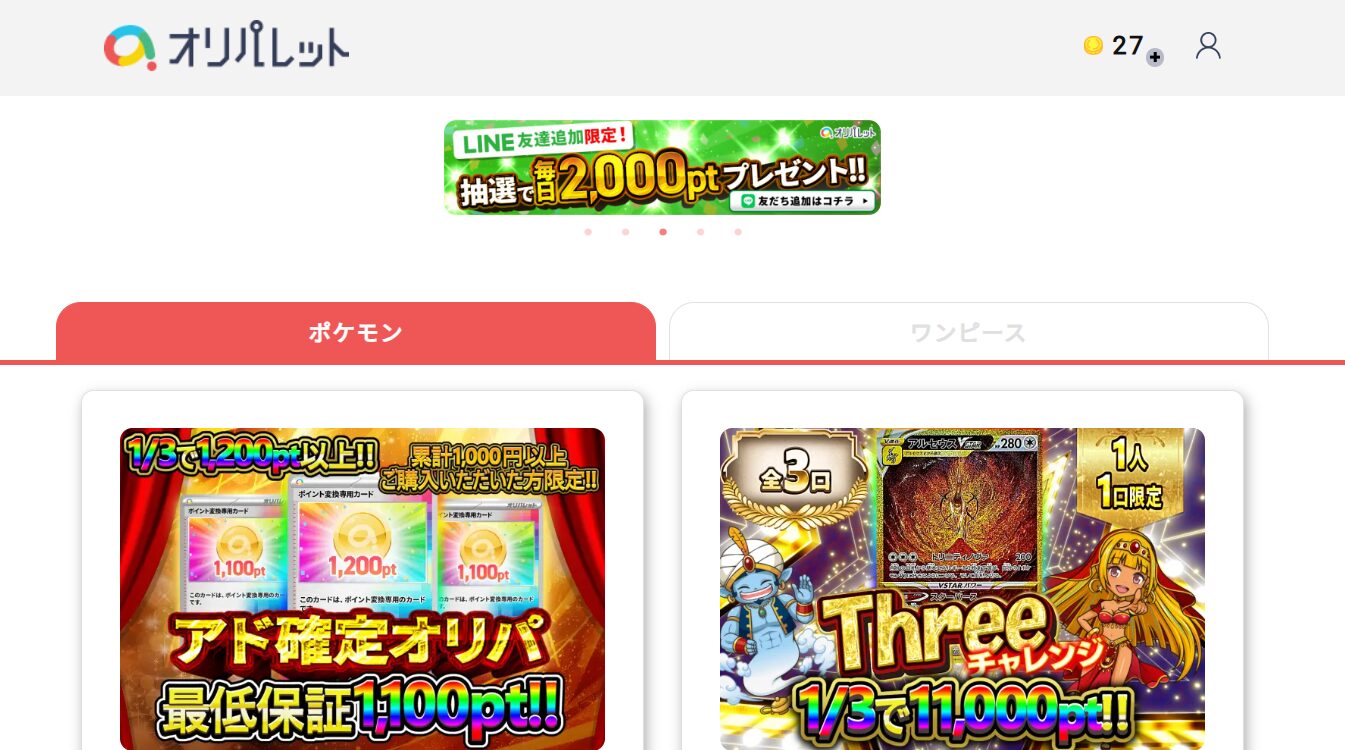Go to the オリパレット home logo
The image size is (1345, 750).
(x=227, y=47)
